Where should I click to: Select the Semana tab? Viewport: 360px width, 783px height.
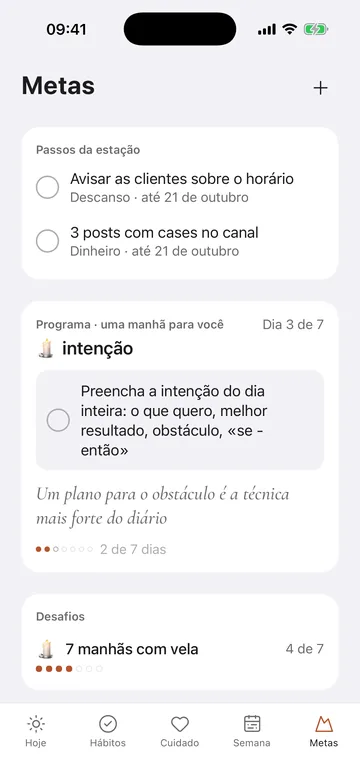[252, 731]
